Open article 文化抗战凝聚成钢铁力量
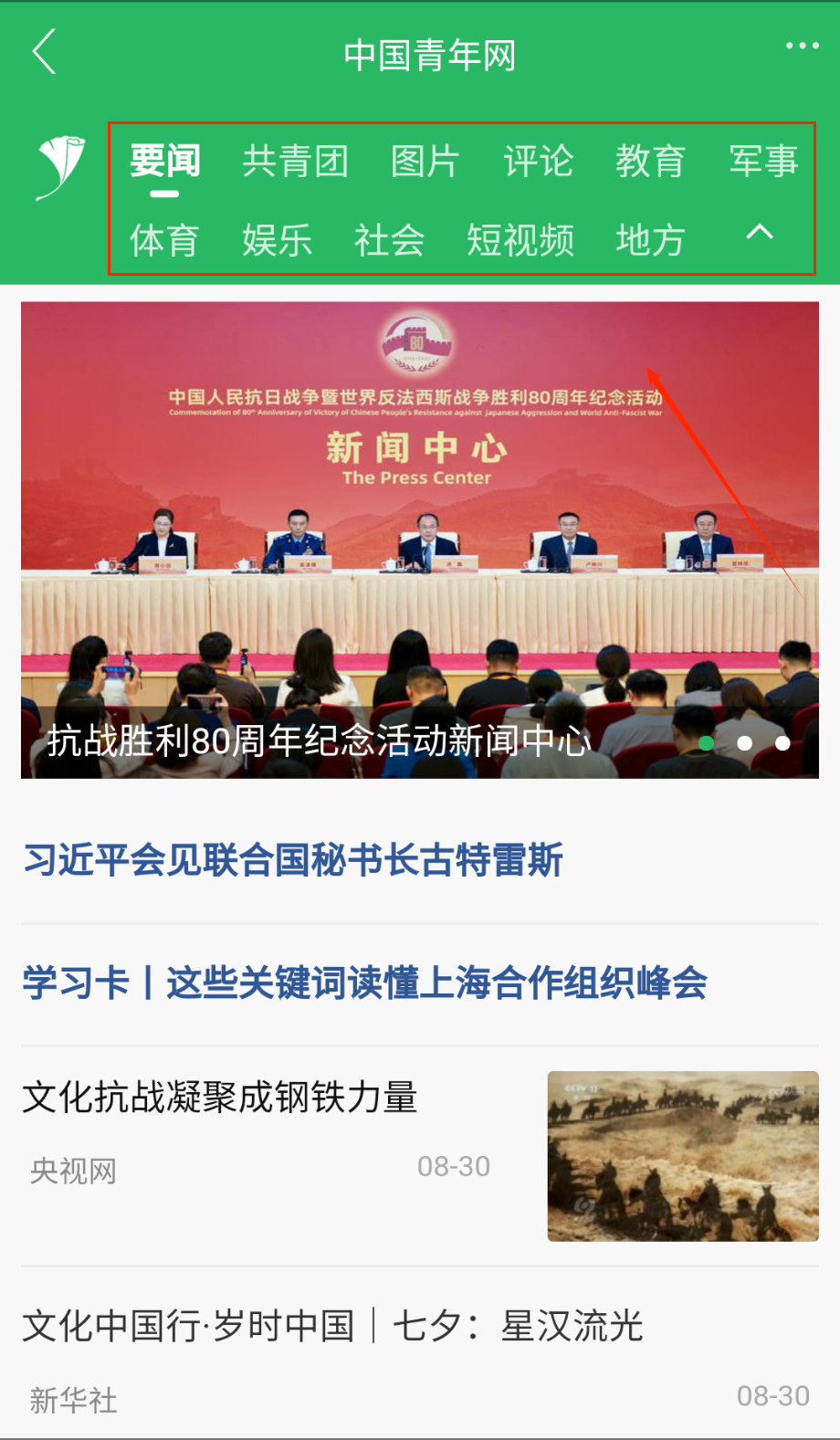The width and height of the screenshot is (840, 1440). 219,1098
